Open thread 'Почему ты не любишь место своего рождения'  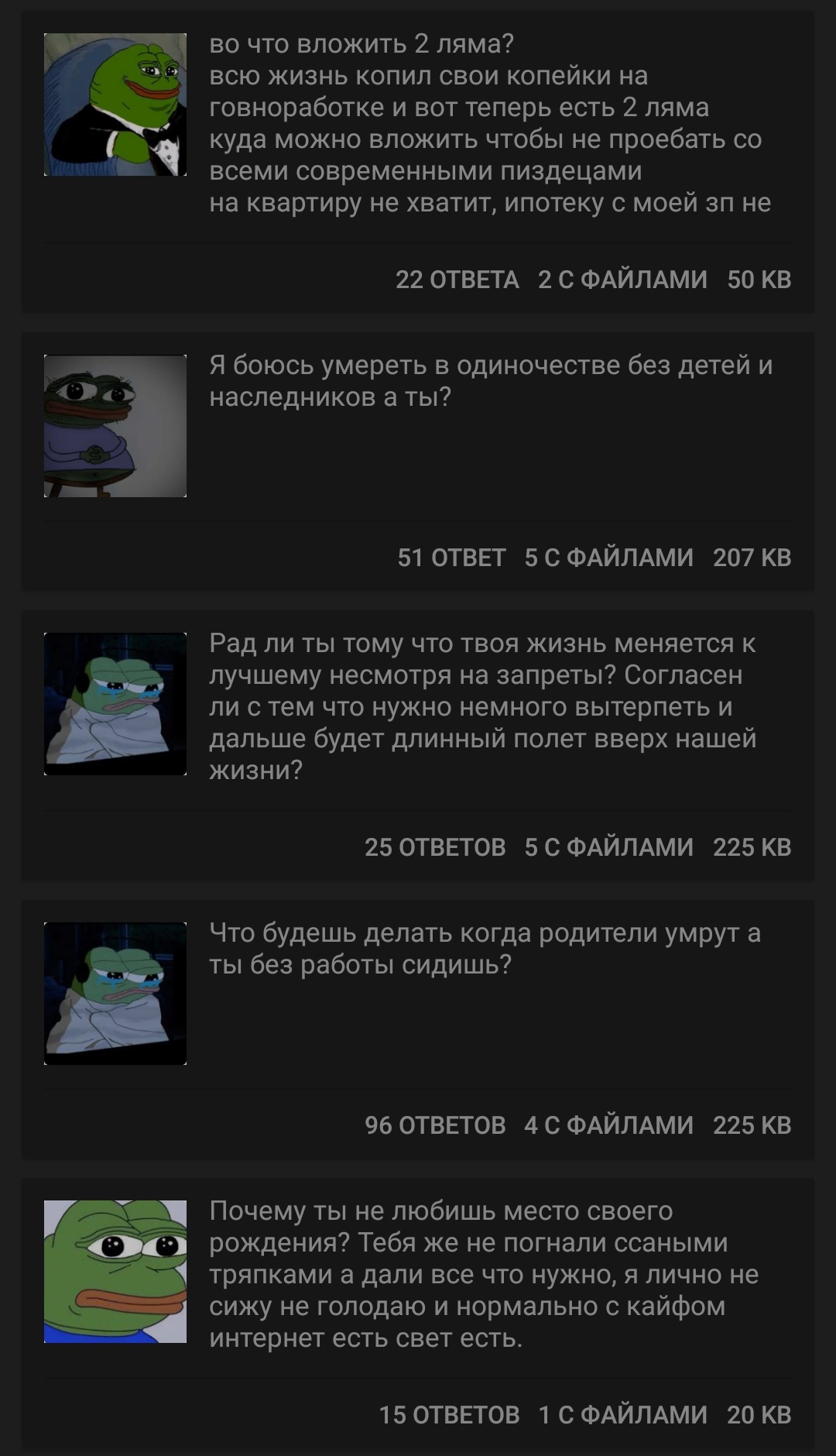pyautogui.click(x=485, y=1274)
